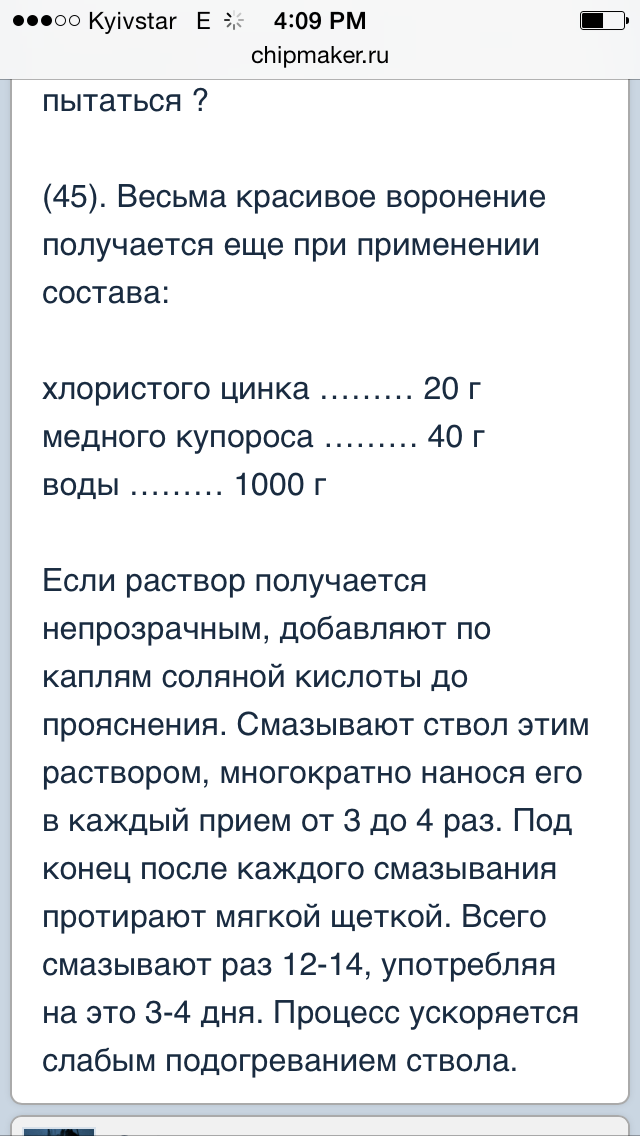The width and height of the screenshot is (640, 1136).
Task: Tap the chipmaker.ru address bar
Action: [320, 57]
